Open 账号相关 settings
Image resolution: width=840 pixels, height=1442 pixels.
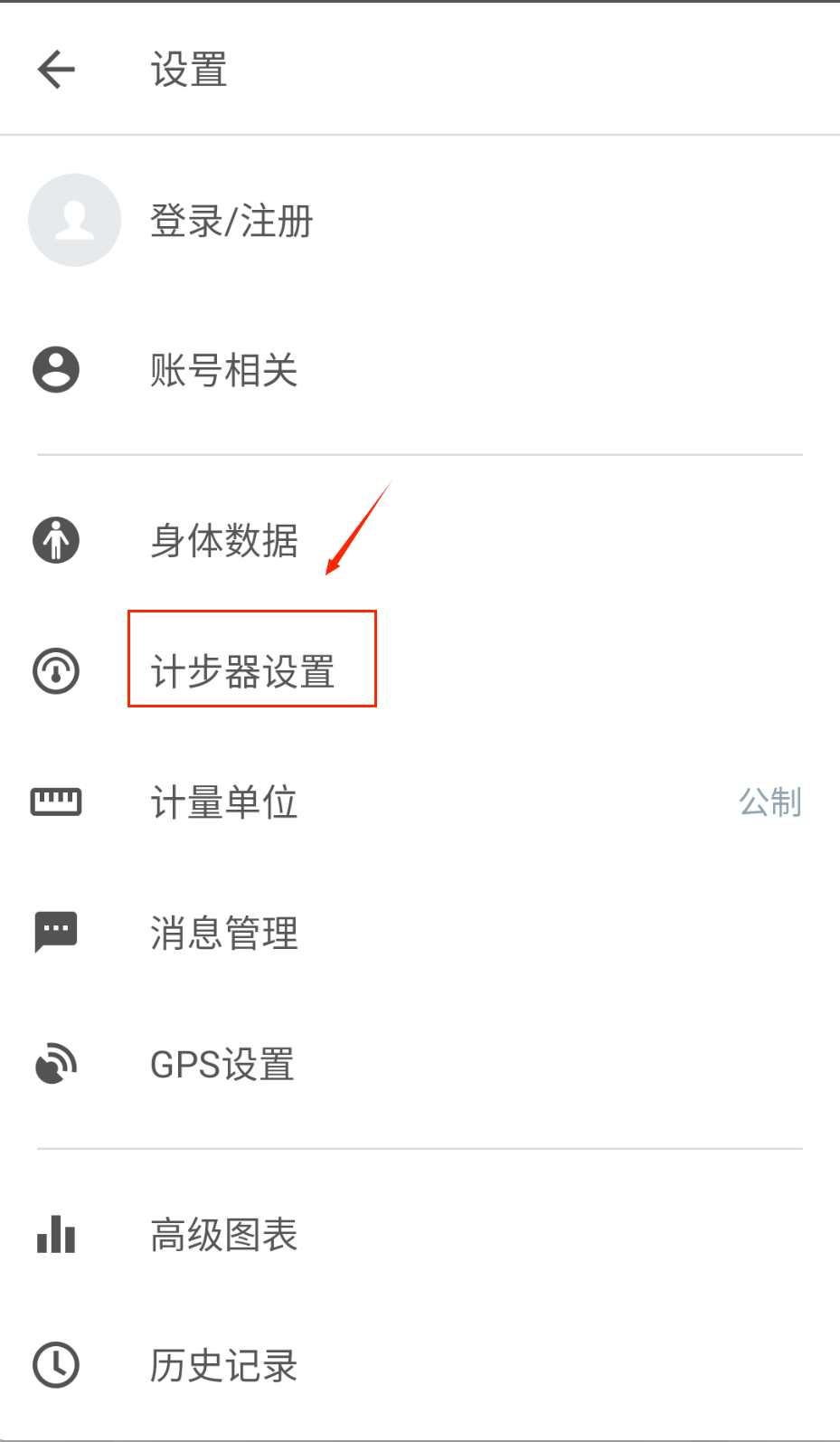pyautogui.click(x=420, y=370)
